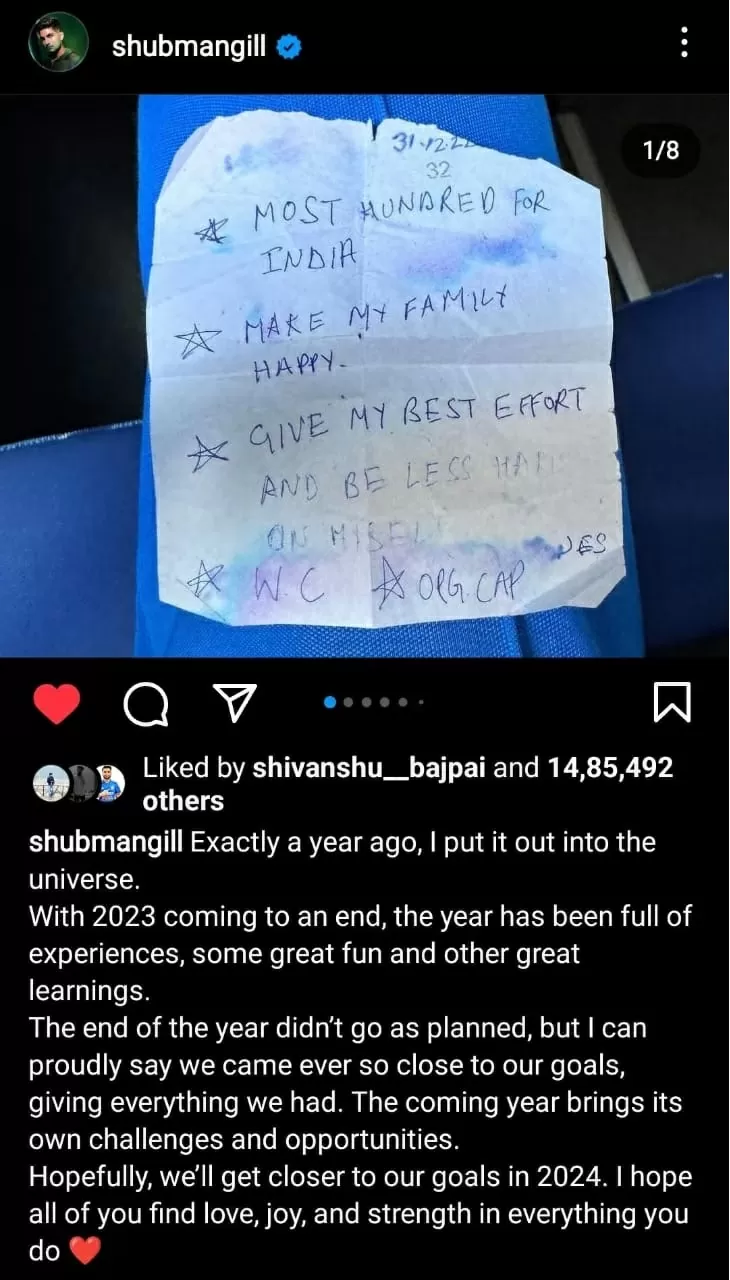Save the post with the bookmark icon

pos(671,703)
